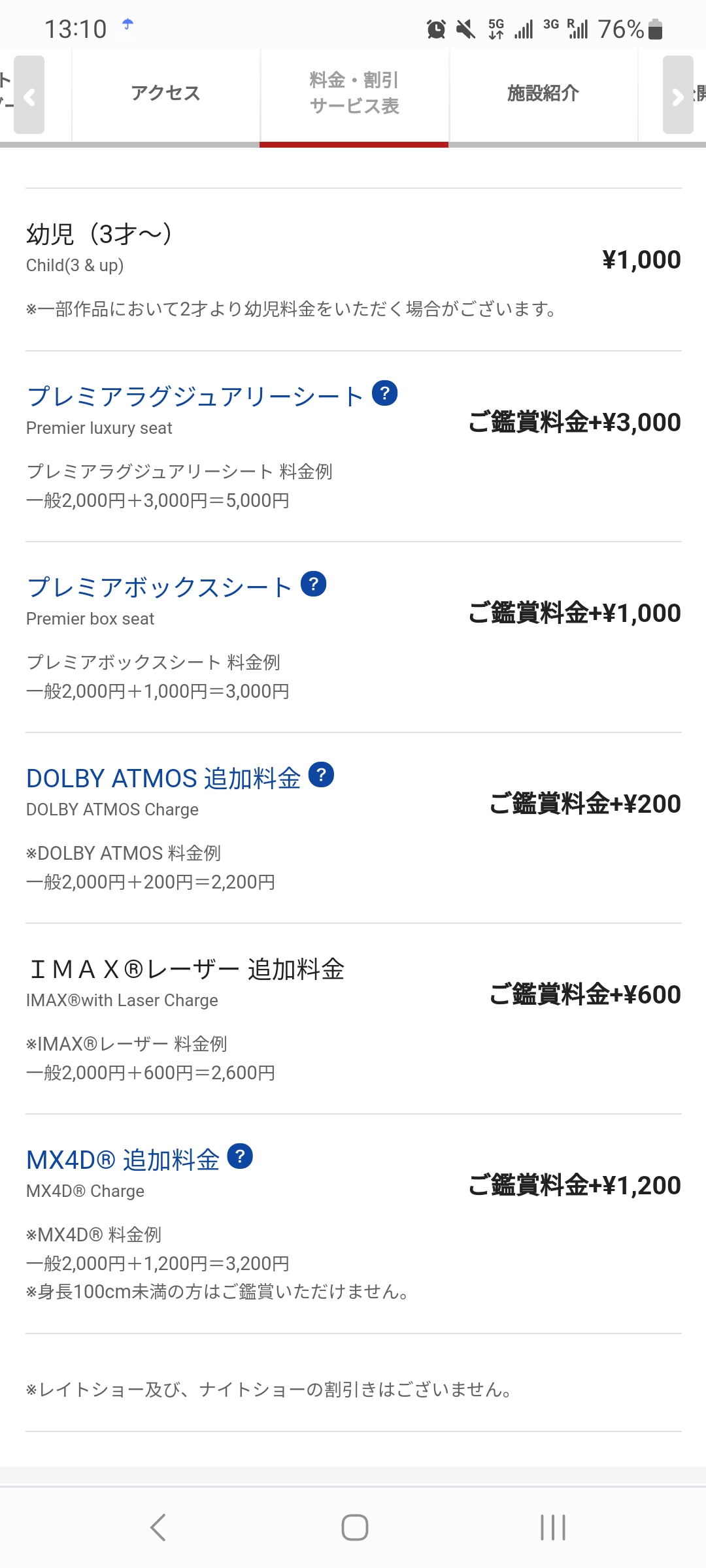Open the DOLBY ATMOS 追加料金 link

pyautogui.click(x=163, y=778)
